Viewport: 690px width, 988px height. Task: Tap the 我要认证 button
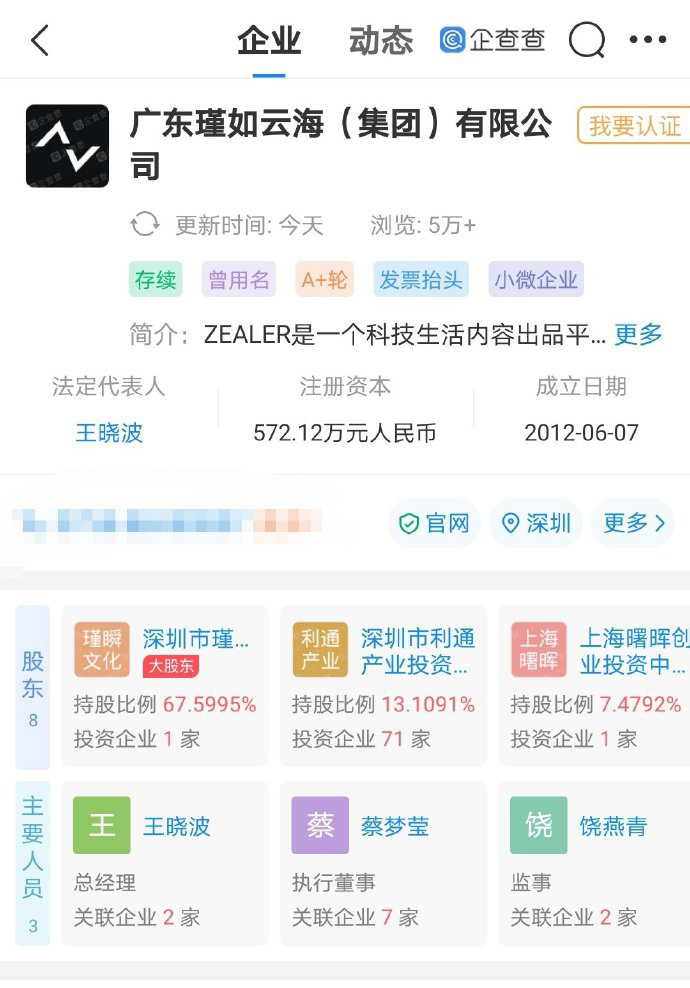634,126
